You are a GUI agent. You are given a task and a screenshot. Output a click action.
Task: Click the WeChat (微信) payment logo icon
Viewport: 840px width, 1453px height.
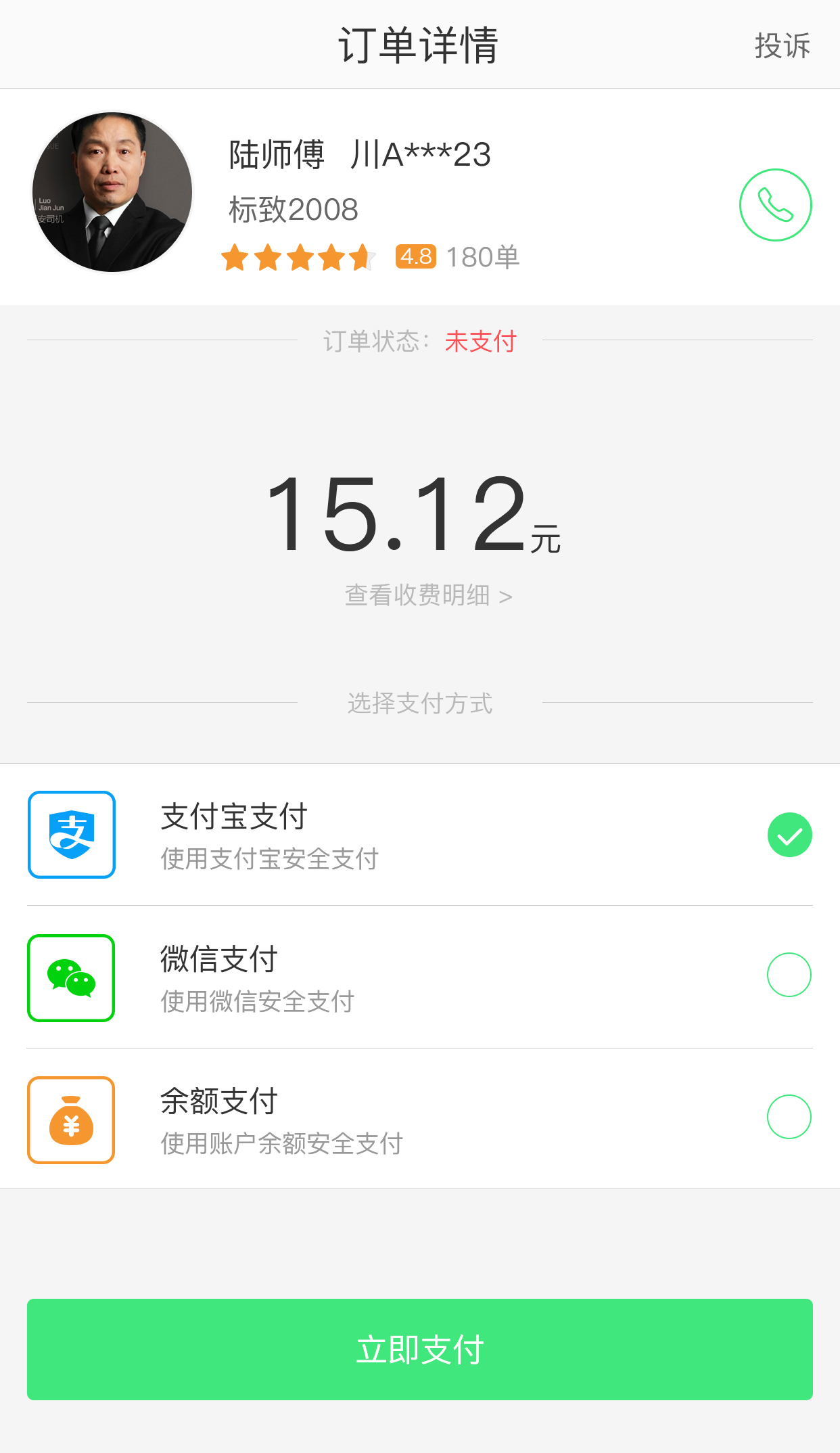(71, 977)
